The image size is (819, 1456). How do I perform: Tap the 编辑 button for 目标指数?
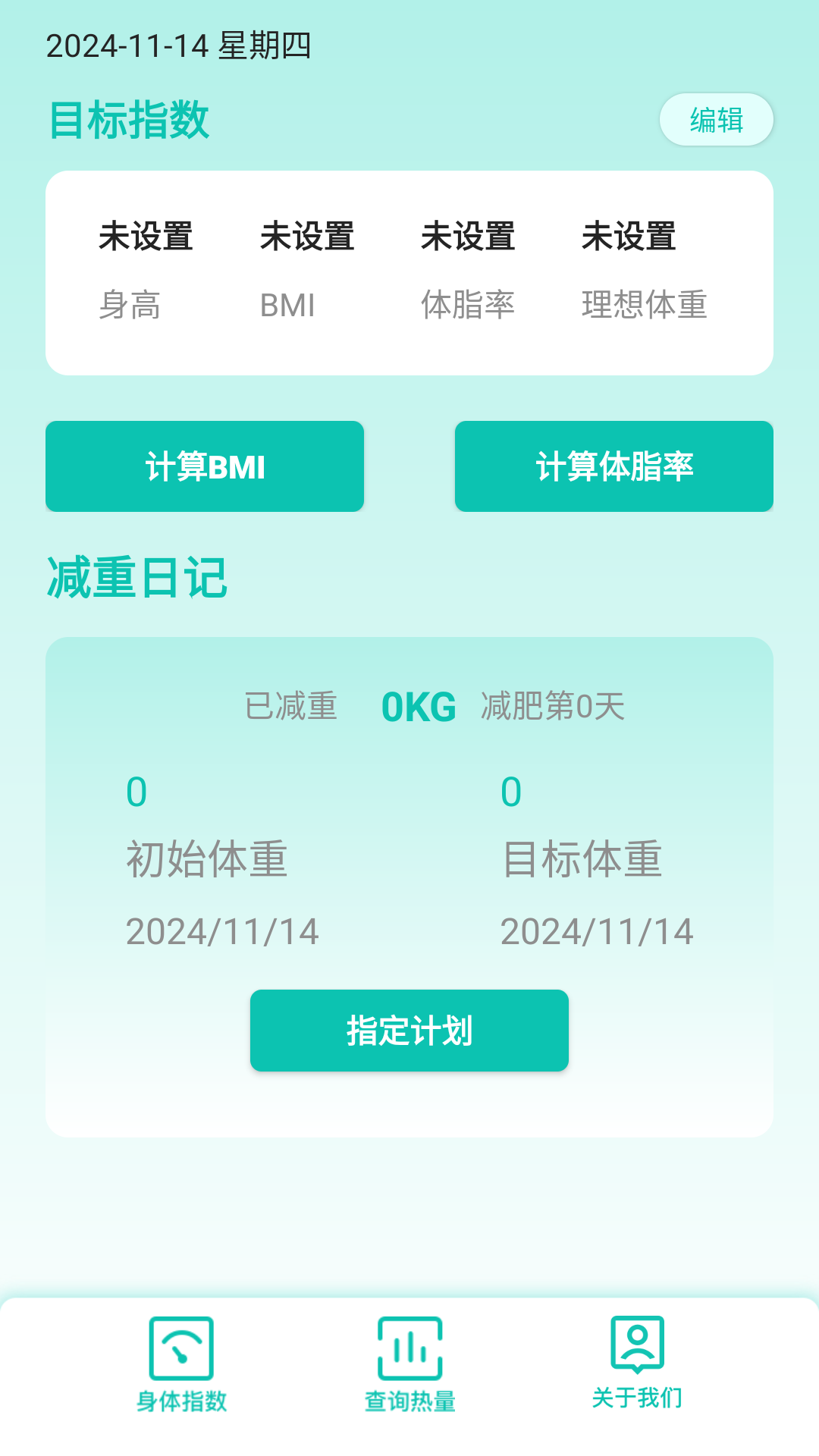(716, 120)
